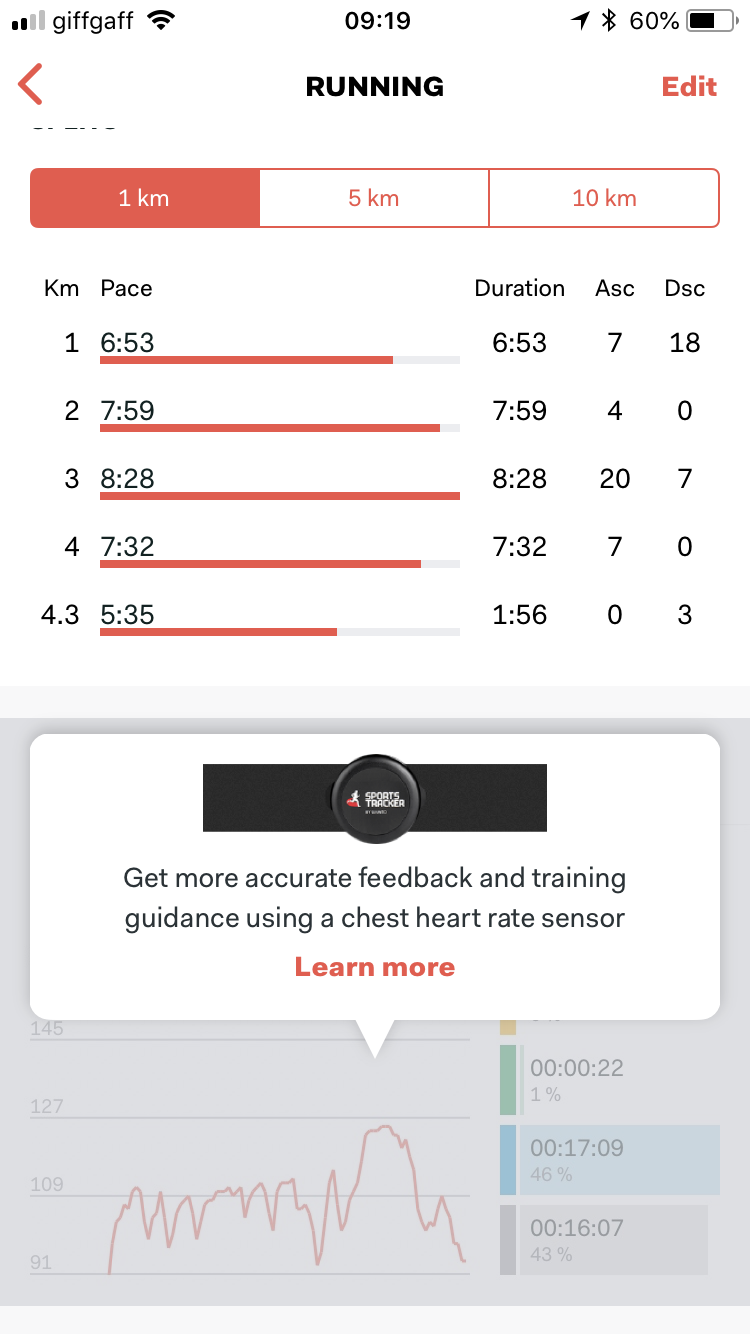Tap Edit to modify this run
Screen dimensions: 750x1334
click(689, 87)
